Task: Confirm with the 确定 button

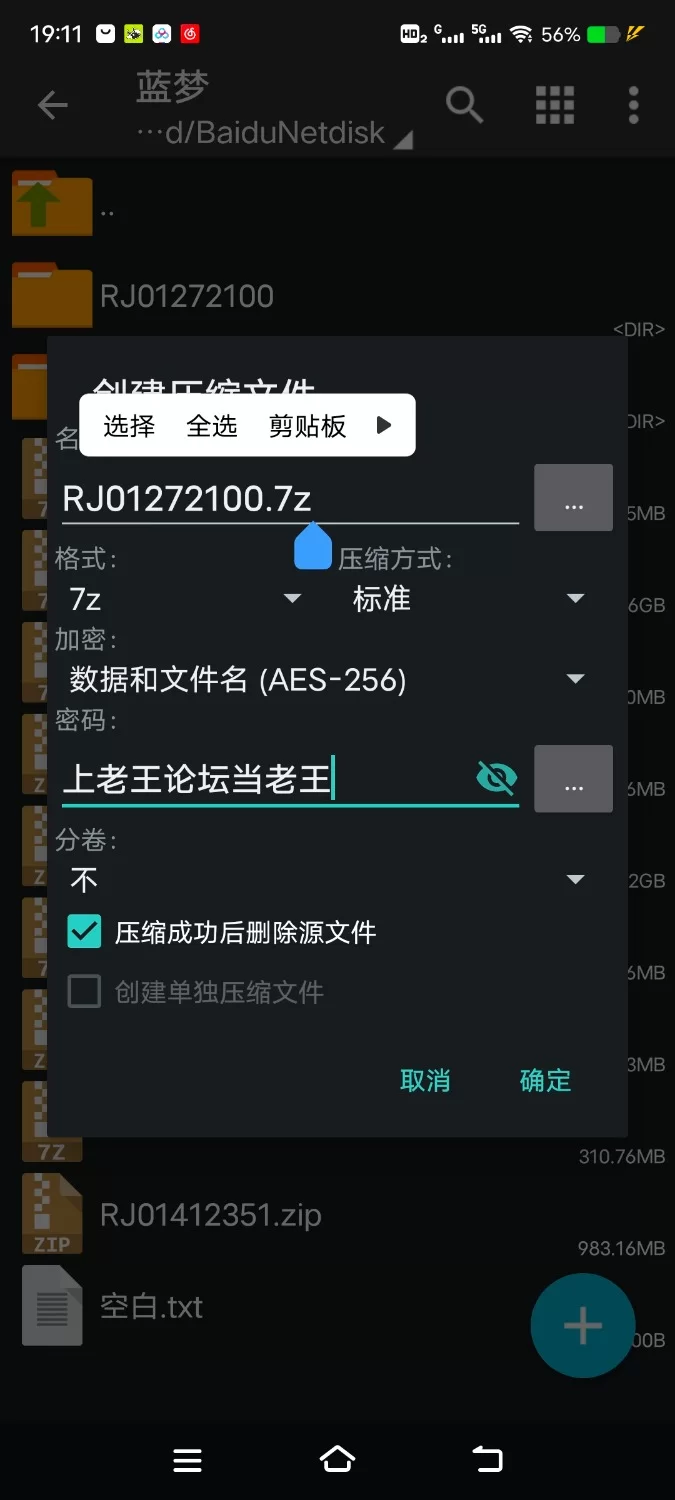Action: pyautogui.click(x=545, y=1080)
